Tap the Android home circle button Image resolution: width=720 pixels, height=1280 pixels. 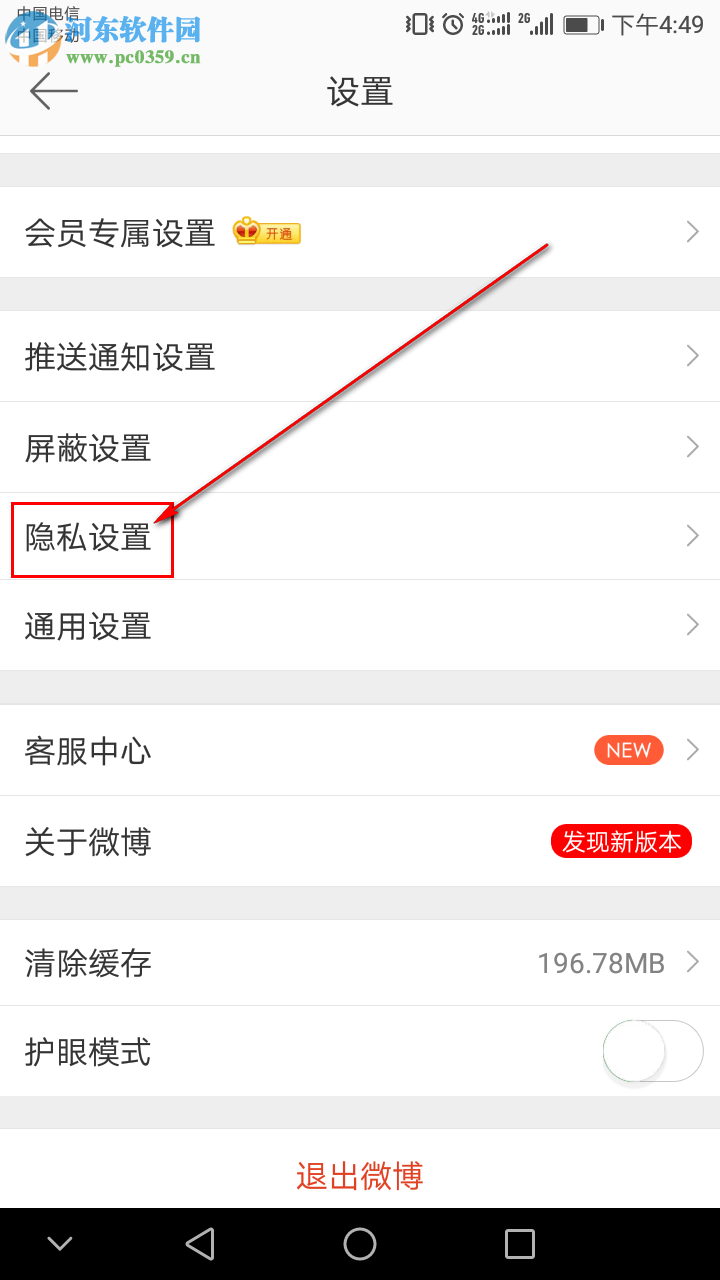[360, 1243]
